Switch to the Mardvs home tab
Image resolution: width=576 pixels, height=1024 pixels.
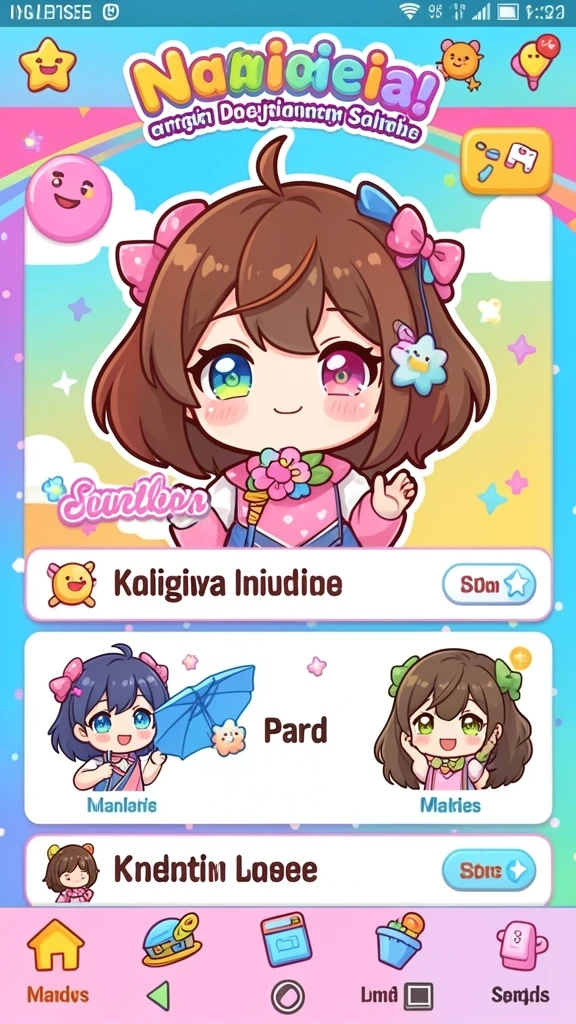(57, 961)
